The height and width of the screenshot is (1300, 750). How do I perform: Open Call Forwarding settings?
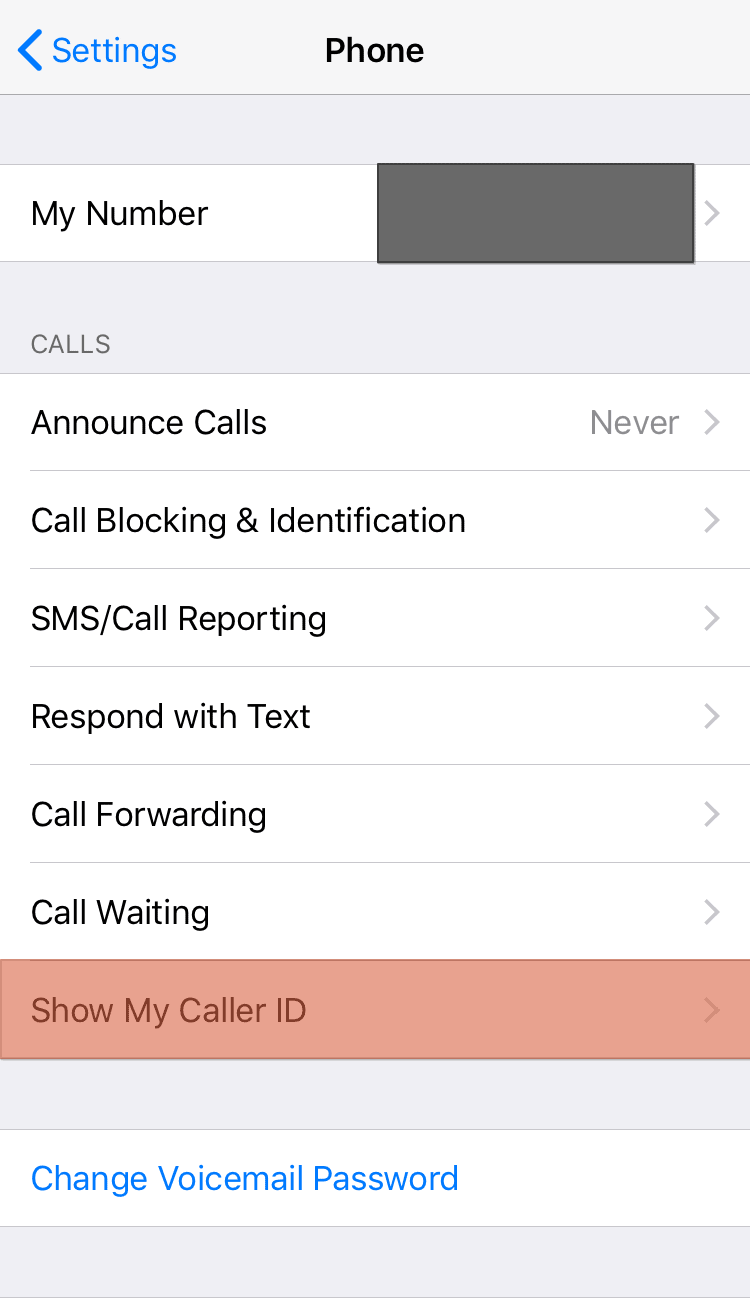375,815
